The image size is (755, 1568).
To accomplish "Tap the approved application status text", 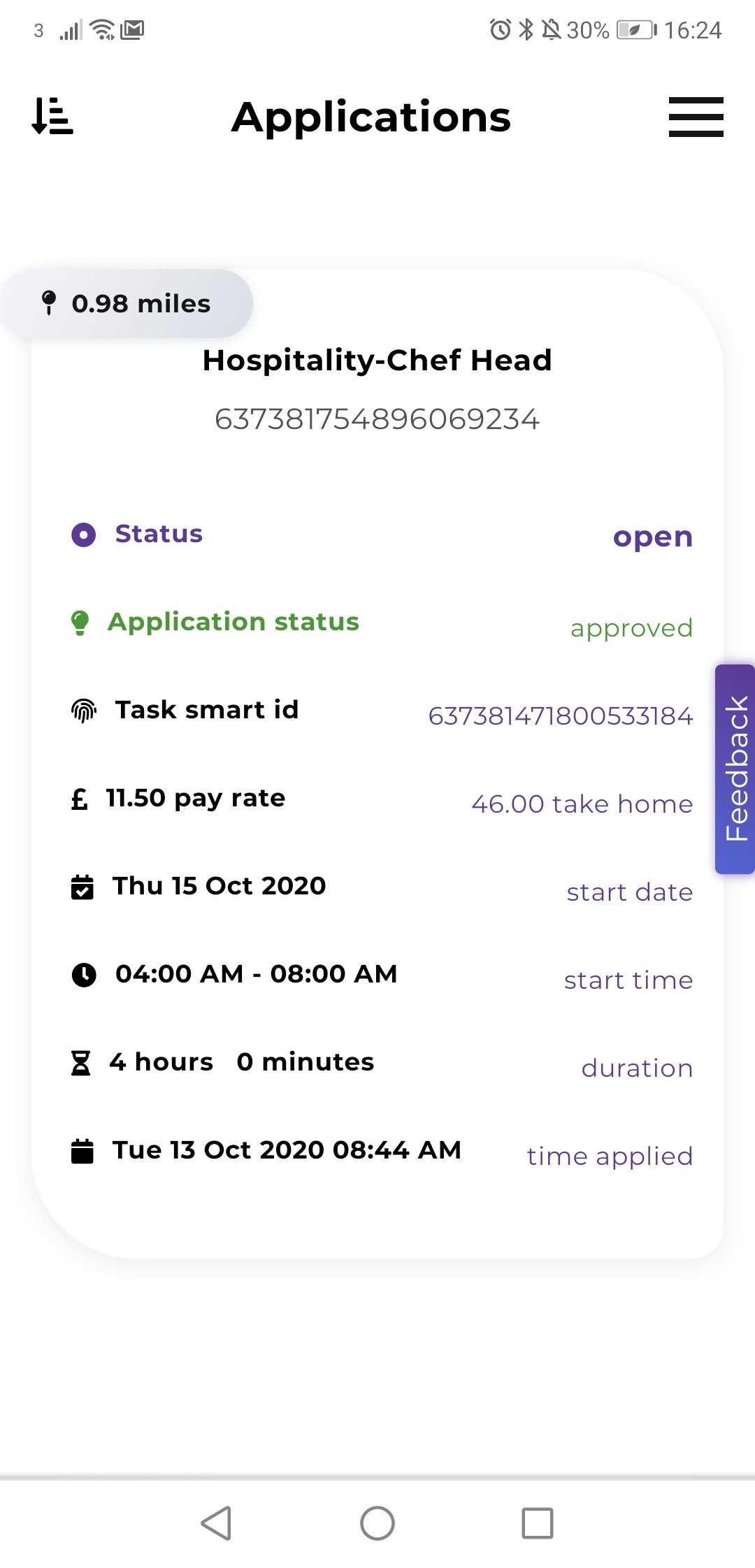I will 630,627.
